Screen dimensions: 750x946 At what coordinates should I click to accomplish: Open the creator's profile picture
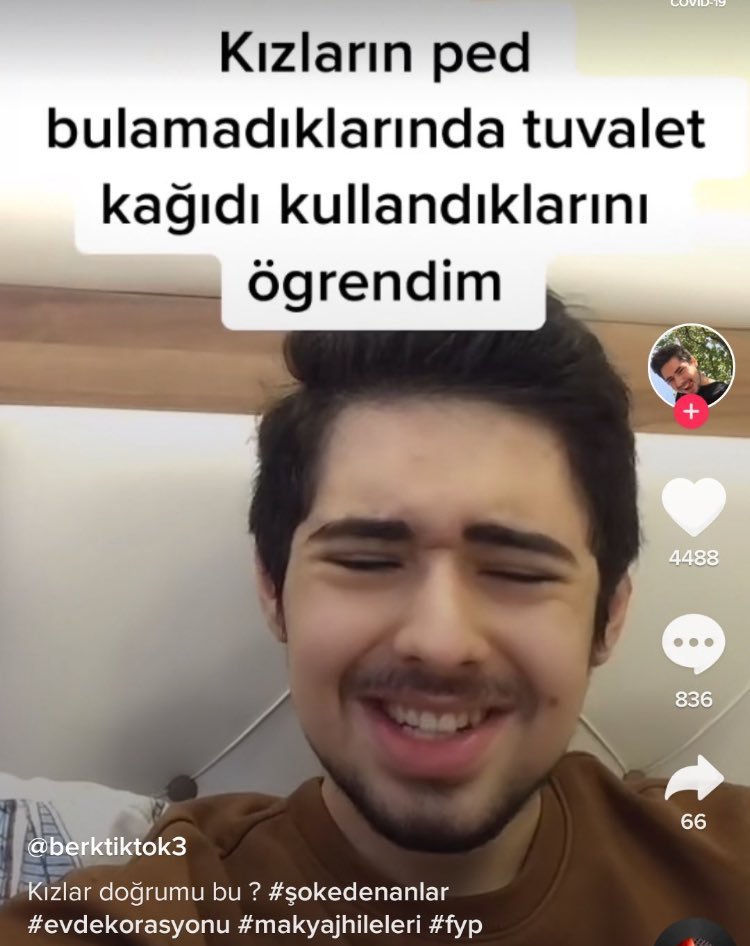coord(691,365)
